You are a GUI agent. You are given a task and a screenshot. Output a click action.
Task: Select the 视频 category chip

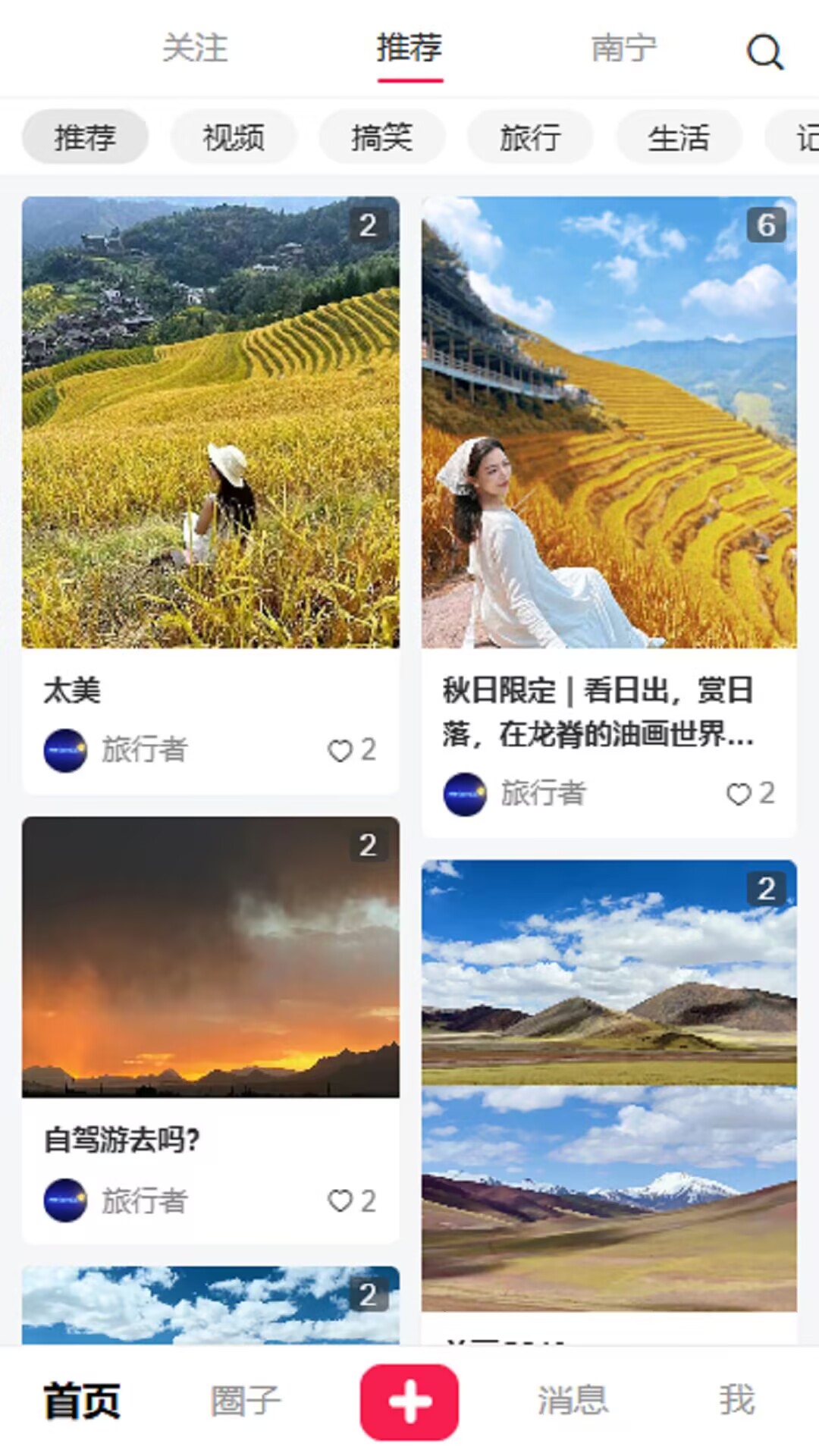(234, 137)
